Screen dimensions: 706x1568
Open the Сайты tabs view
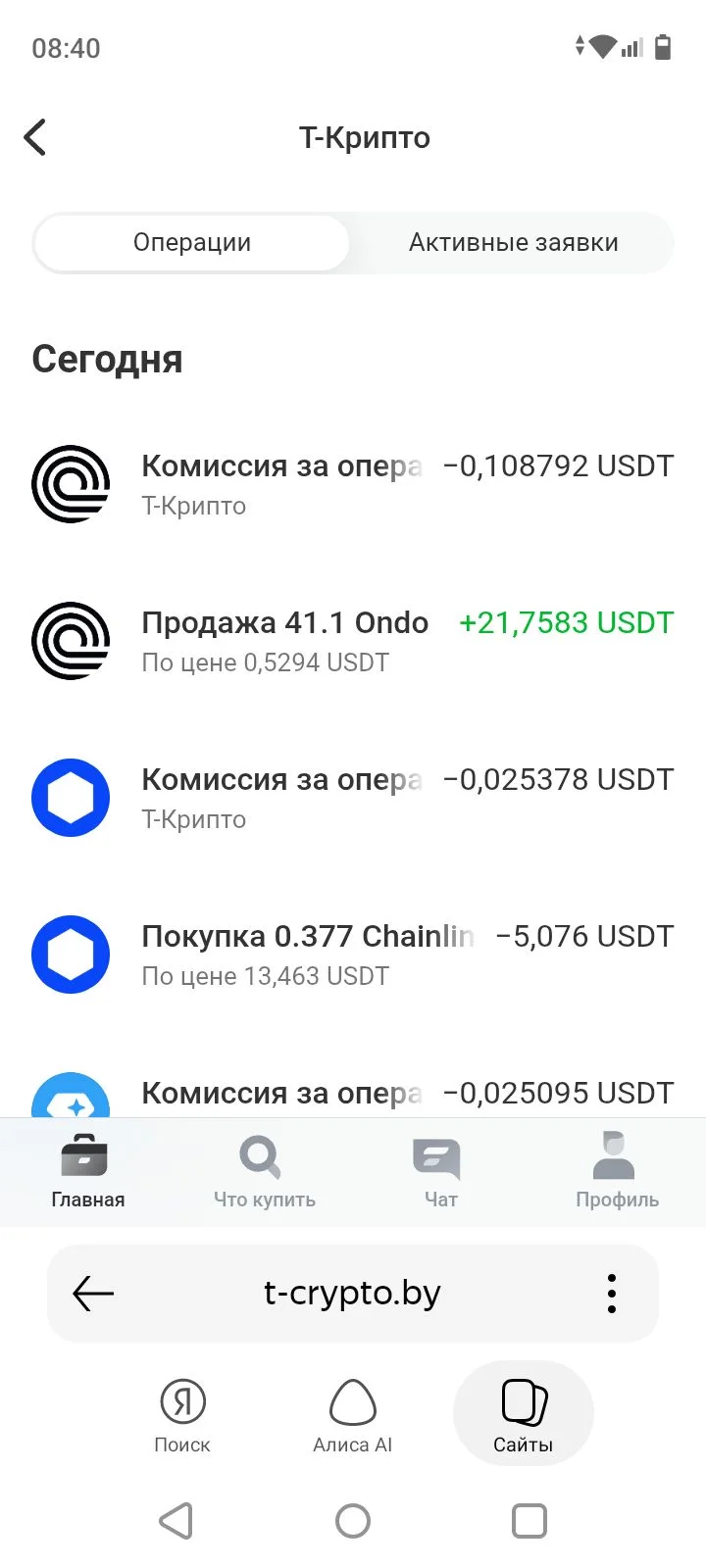click(524, 1414)
